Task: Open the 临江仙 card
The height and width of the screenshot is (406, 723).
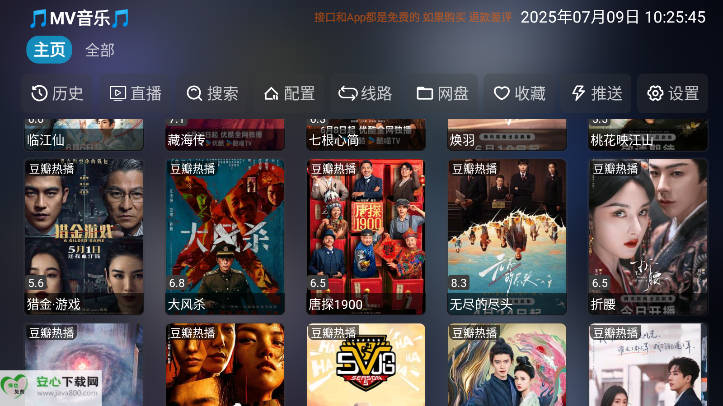Action: pyautogui.click(x=84, y=135)
